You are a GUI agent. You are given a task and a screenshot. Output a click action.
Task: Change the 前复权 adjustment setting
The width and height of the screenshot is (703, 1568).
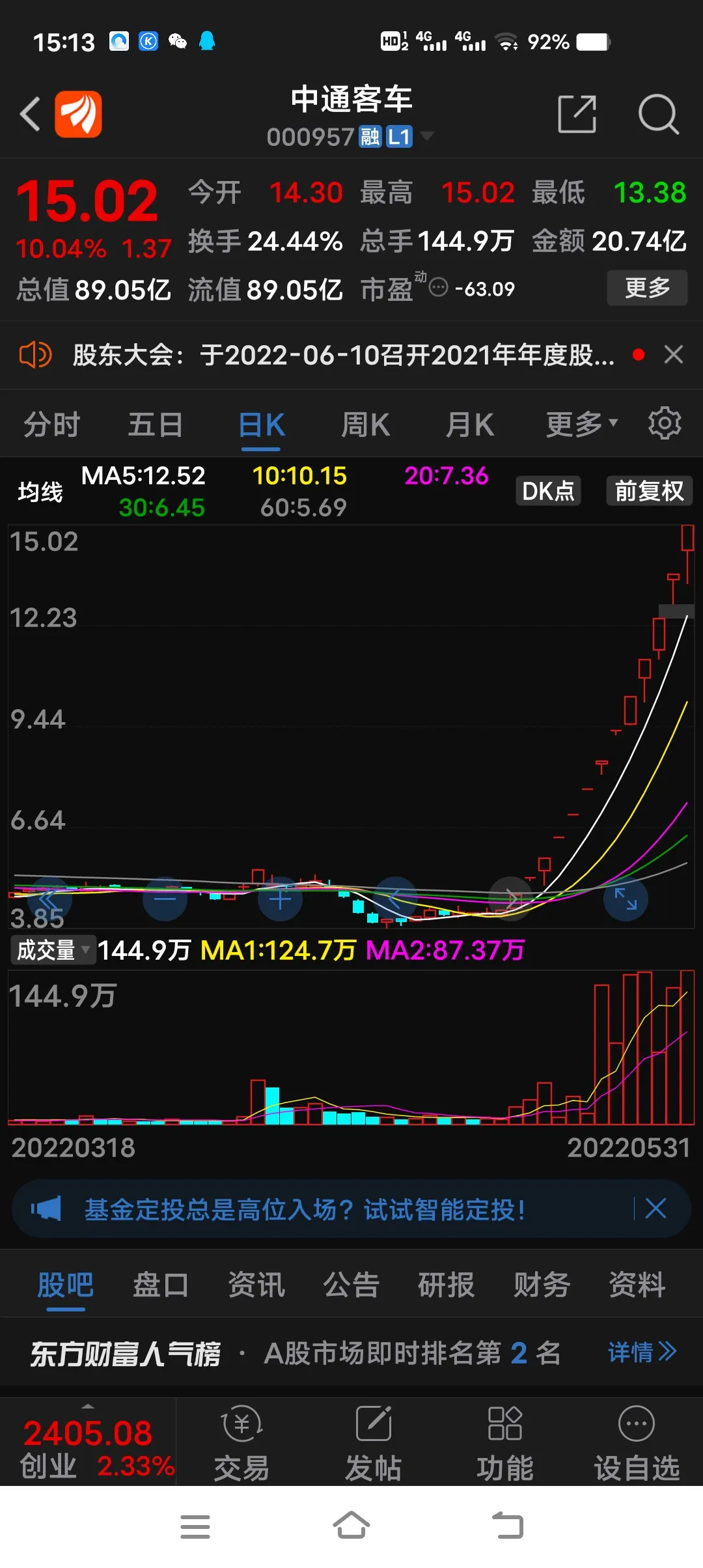tap(649, 491)
